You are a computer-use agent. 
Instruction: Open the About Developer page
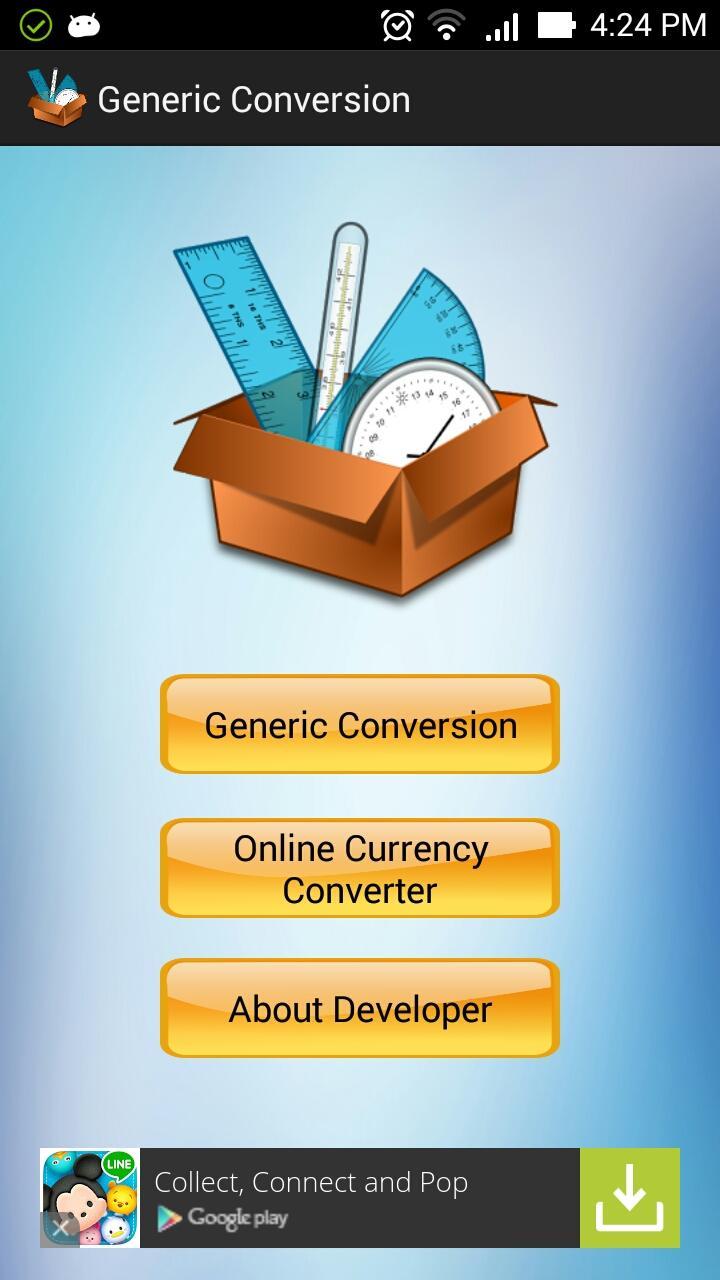point(359,1009)
